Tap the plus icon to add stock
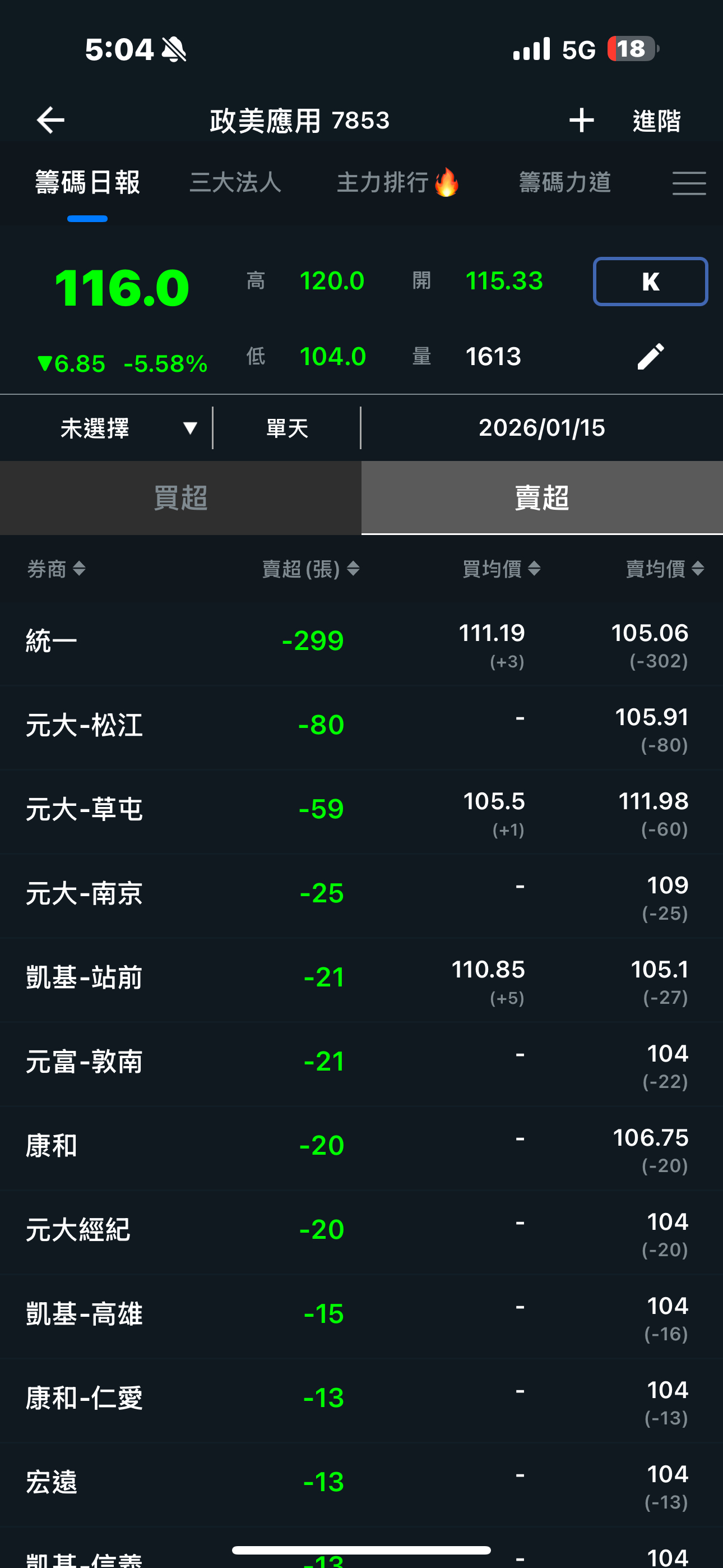This screenshot has width=723, height=1568. [581, 120]
